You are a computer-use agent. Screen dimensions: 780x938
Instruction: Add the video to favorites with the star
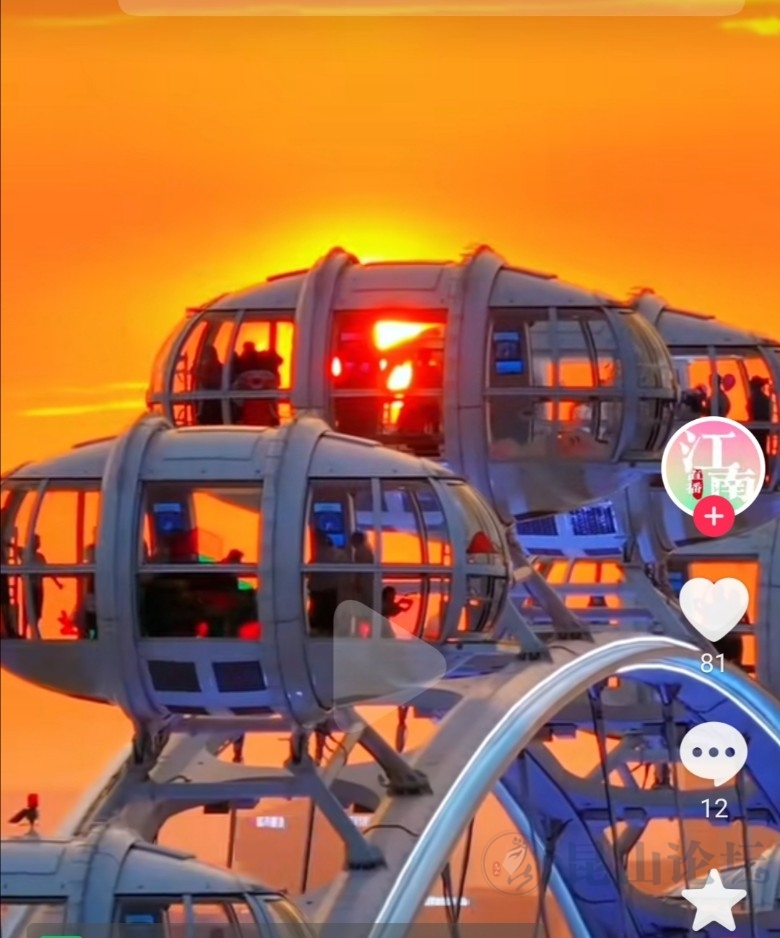click(713, 900)
